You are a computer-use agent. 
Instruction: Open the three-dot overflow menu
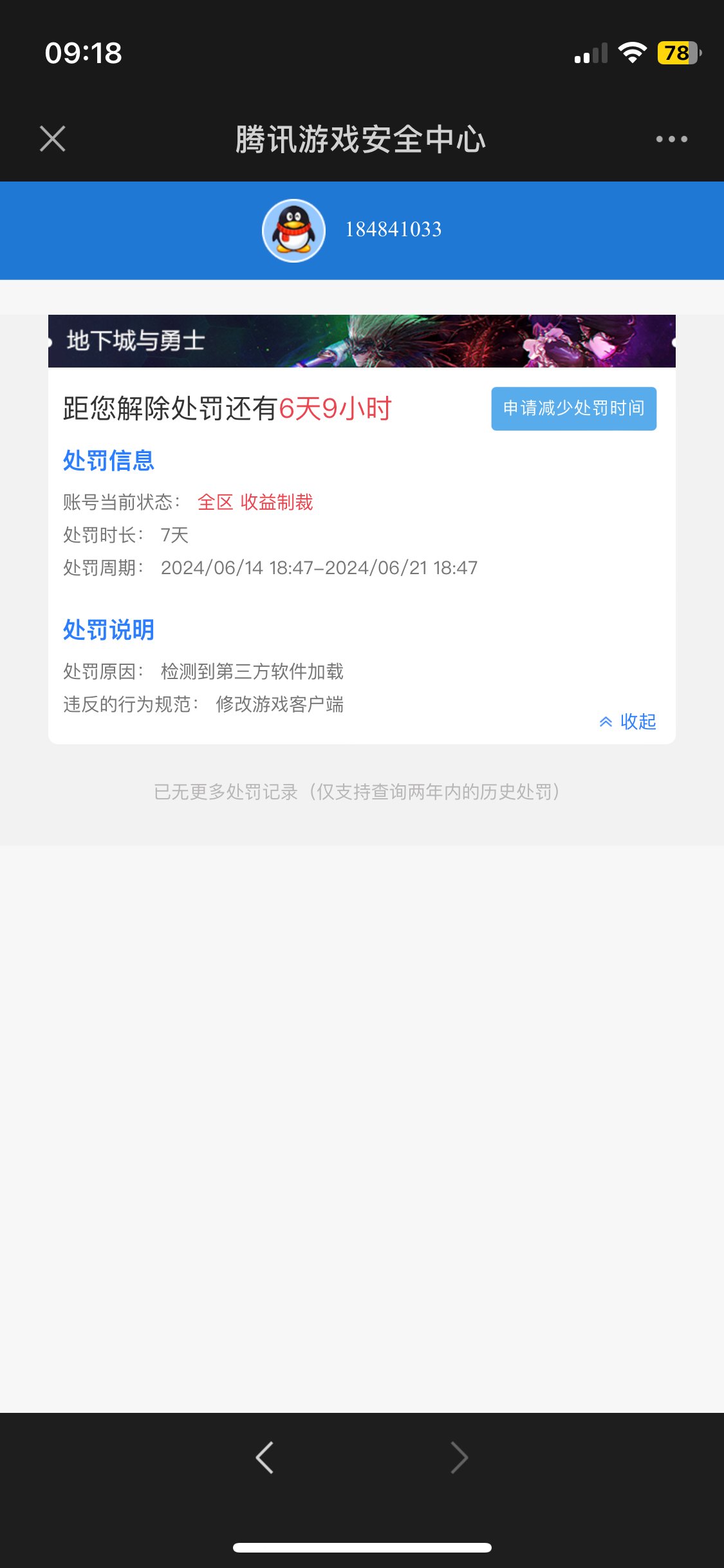point(671,139)
